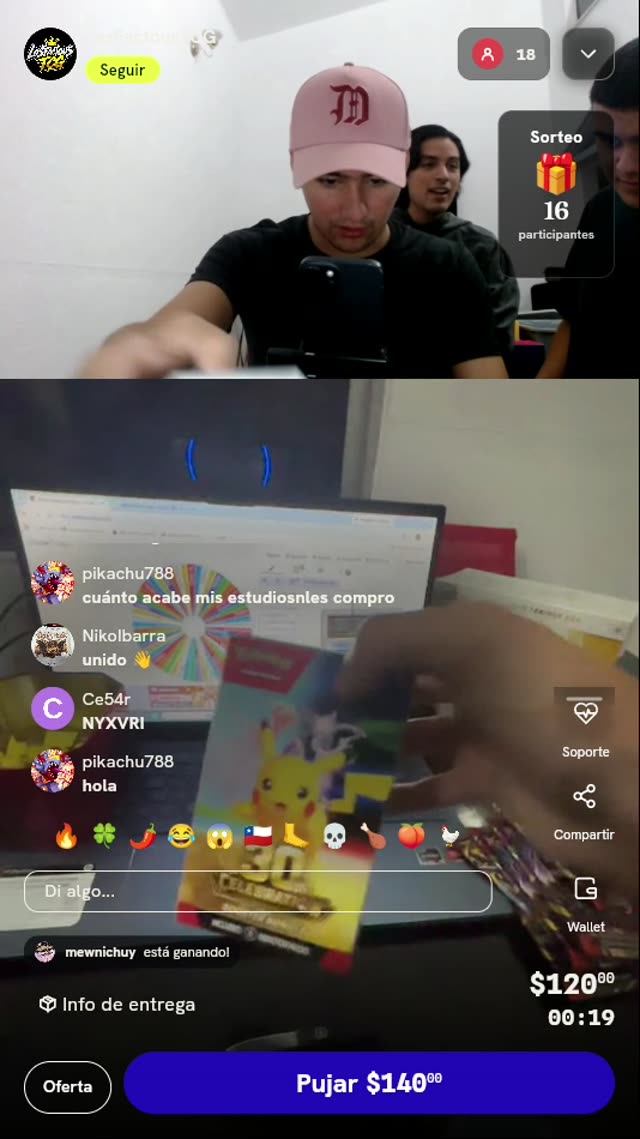This screenshot has width=640, height=1139.
Task: Open pikachu788's profile from the hola message
Action: [52, 771]
